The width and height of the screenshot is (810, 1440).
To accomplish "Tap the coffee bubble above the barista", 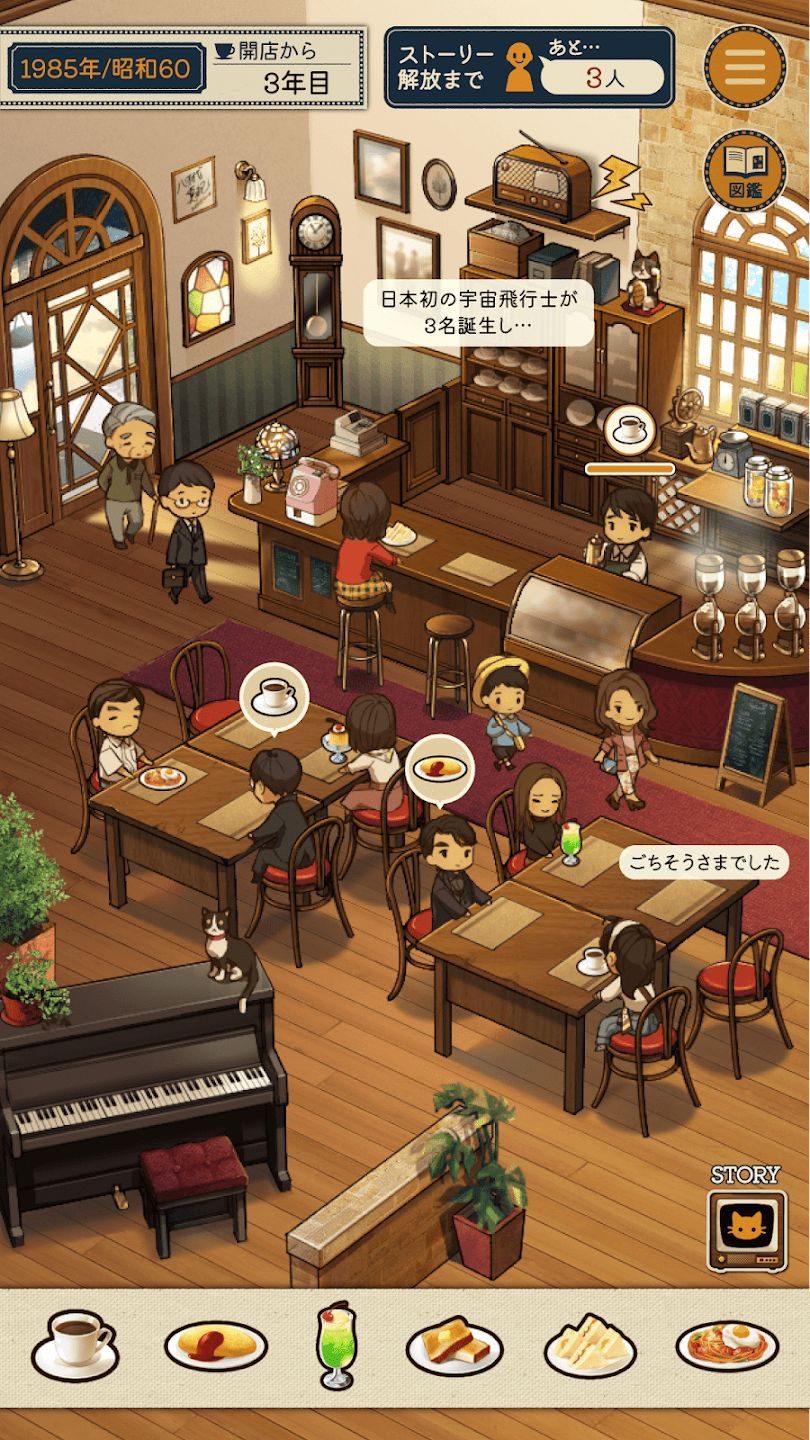I will [629, 430].
